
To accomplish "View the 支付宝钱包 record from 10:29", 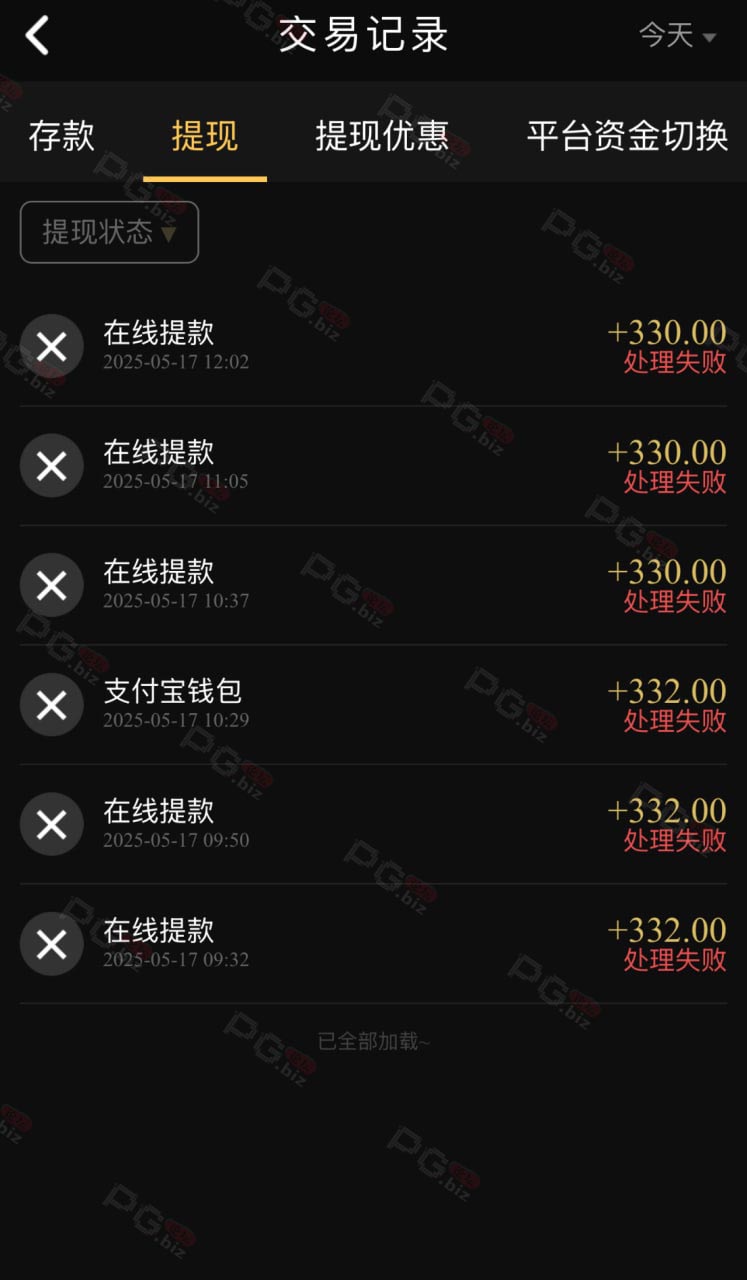I will coord(373,705).
